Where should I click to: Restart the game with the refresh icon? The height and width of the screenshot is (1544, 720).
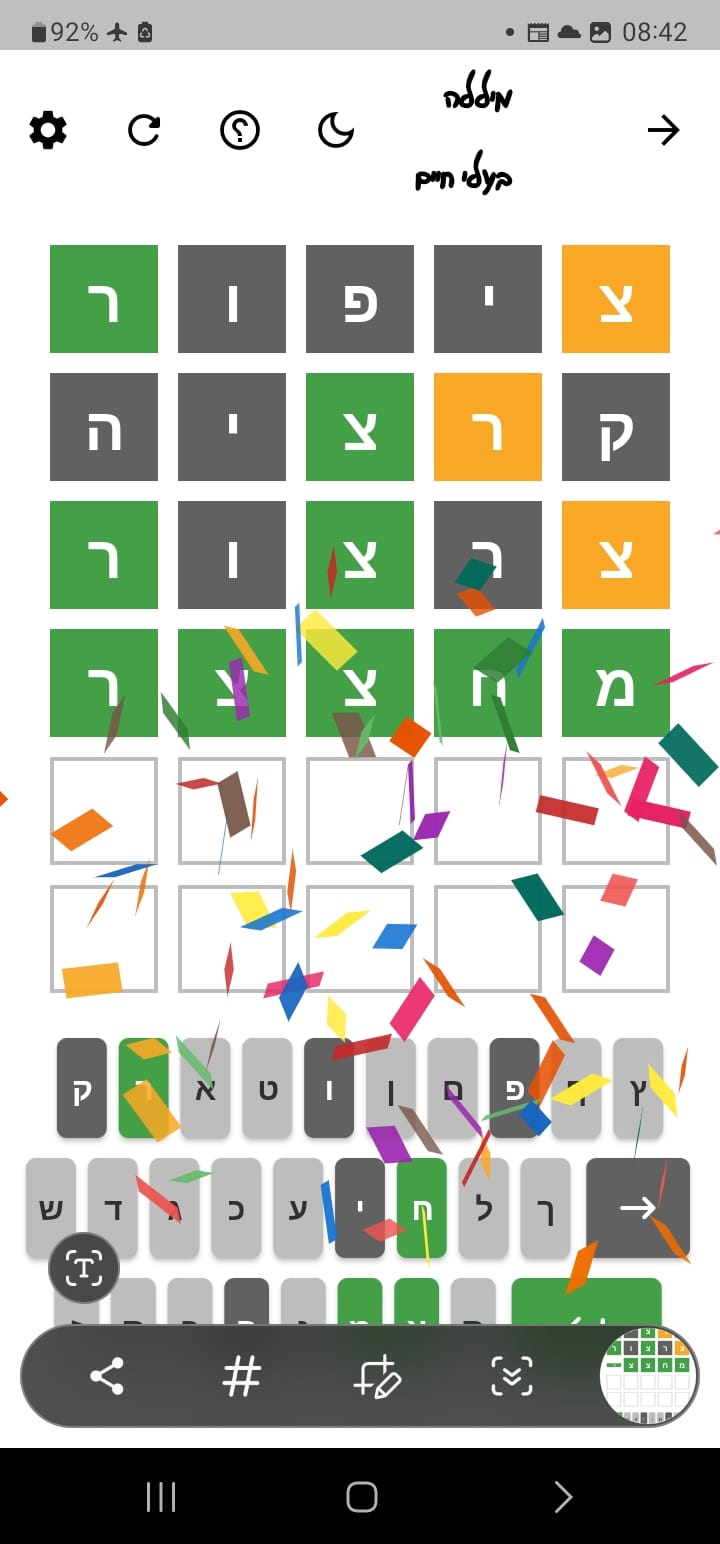(x=144, y=130)
